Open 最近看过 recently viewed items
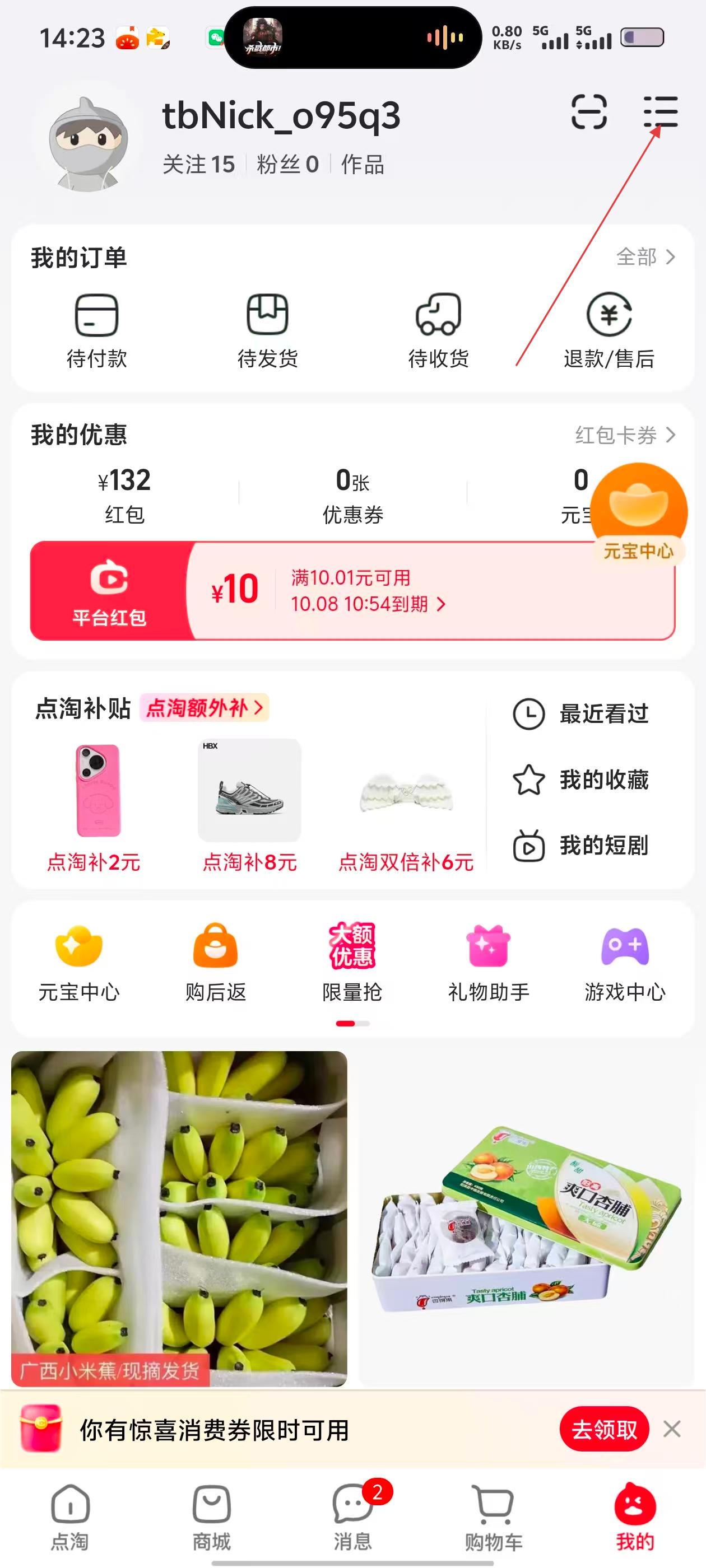The width and height of the screenshot is (706, 1568). coord(582,714)
